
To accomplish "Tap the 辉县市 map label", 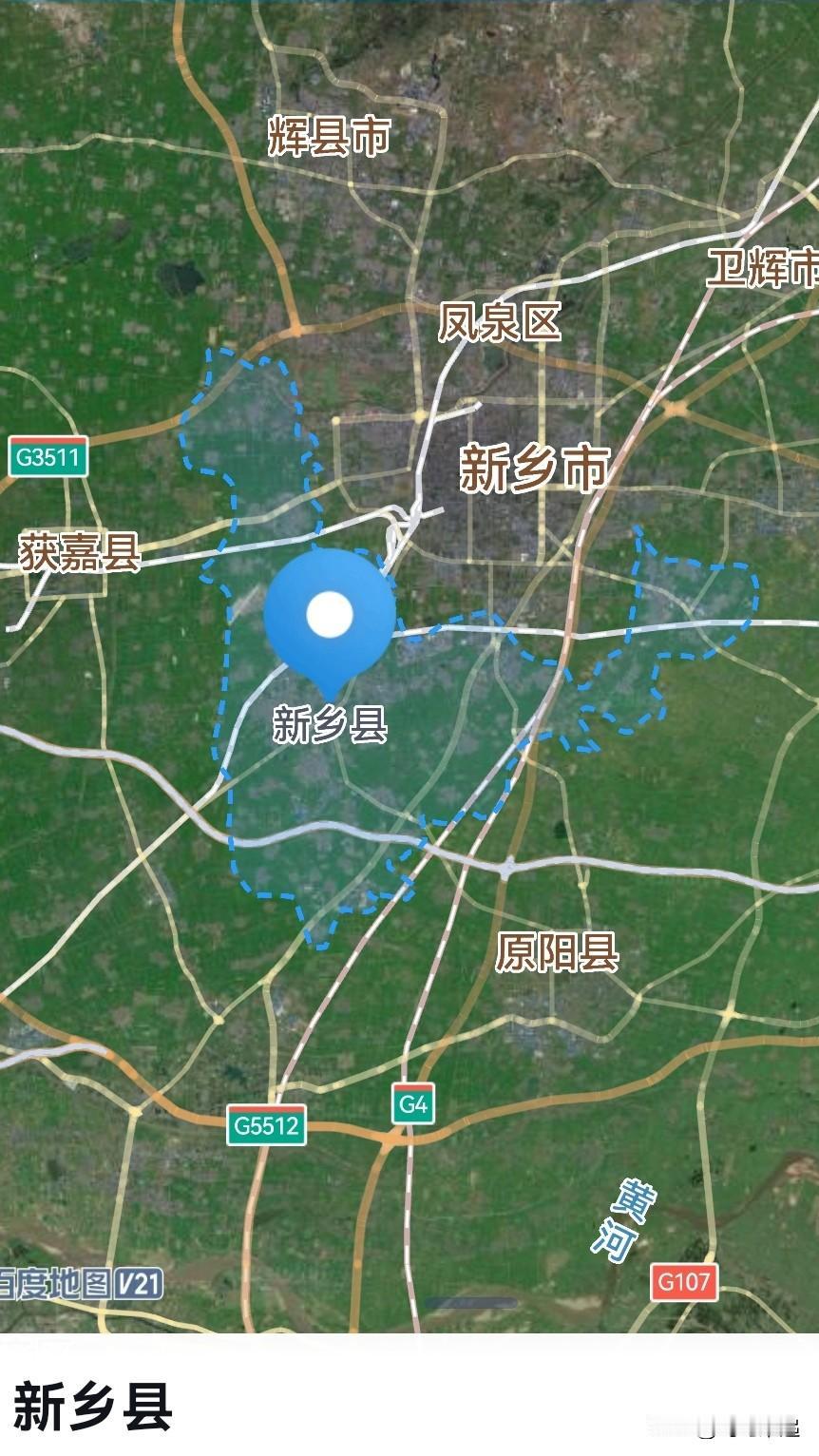I will [x=328, y=136].
